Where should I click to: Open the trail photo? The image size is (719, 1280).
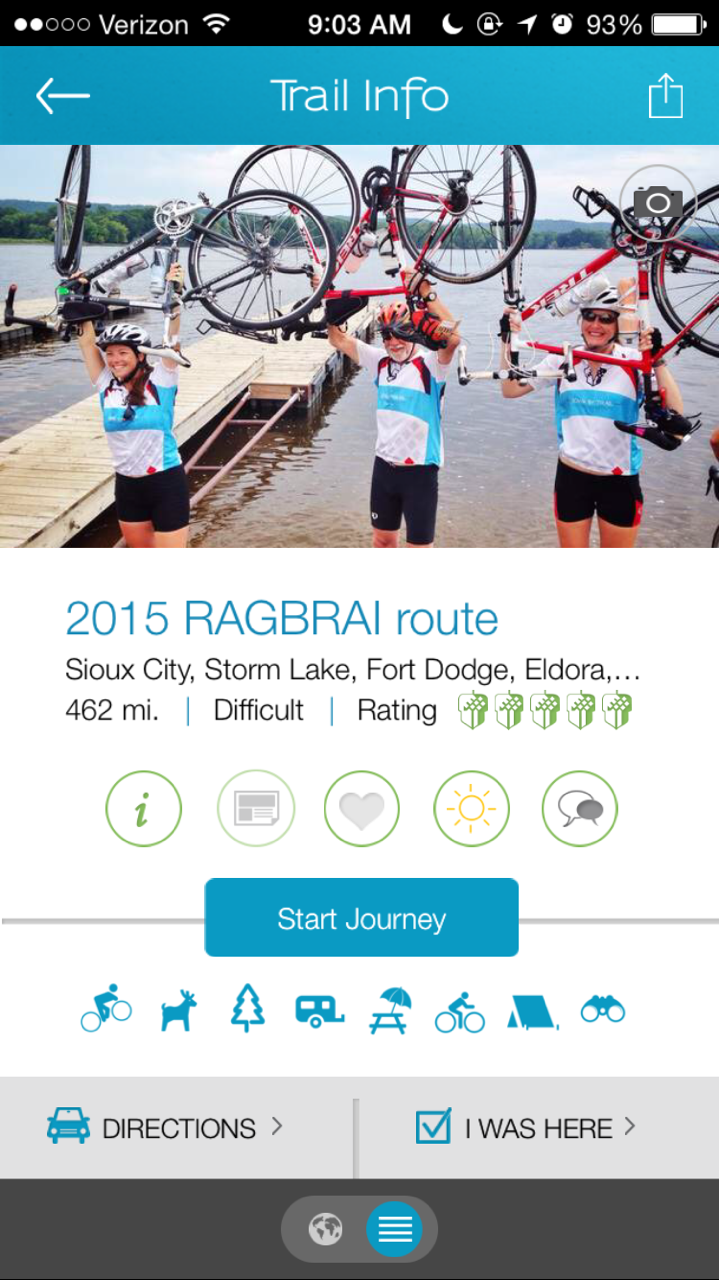coord(359,346)
